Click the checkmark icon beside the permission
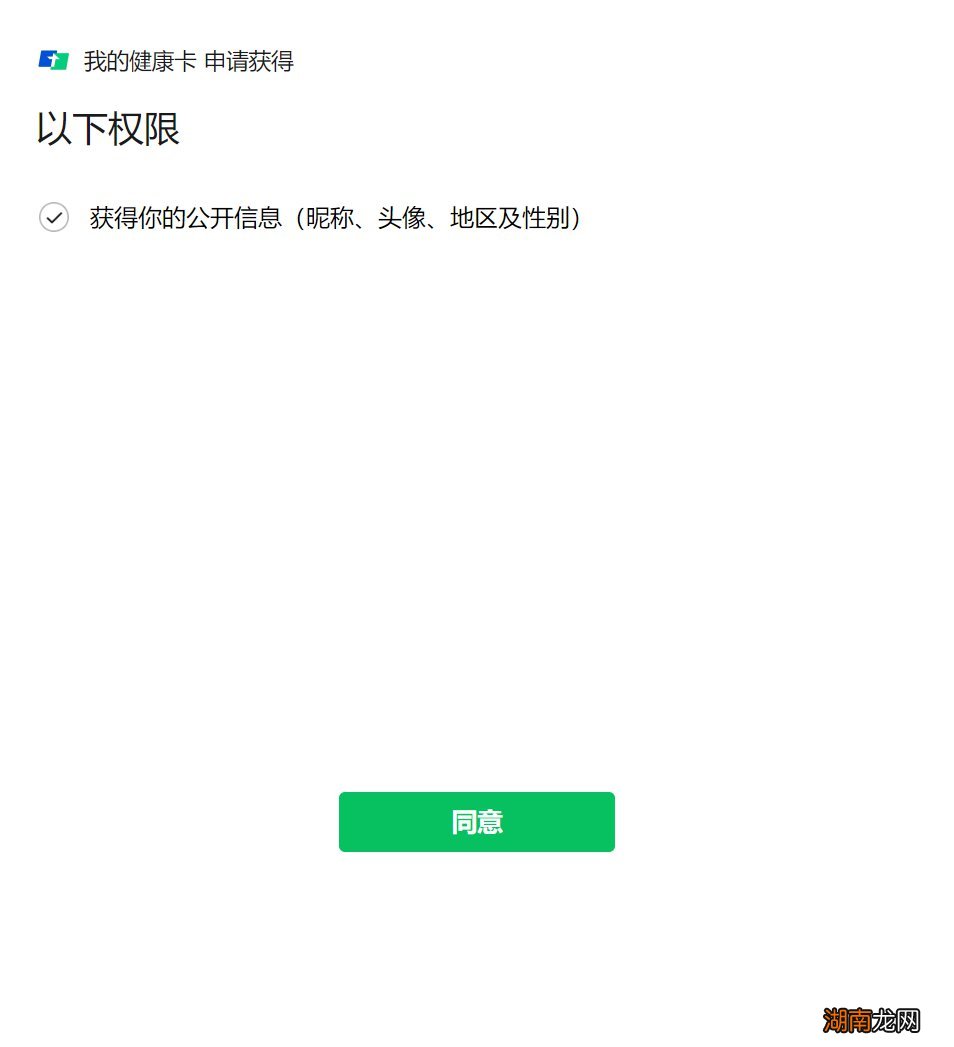 (x=53, y=218)
